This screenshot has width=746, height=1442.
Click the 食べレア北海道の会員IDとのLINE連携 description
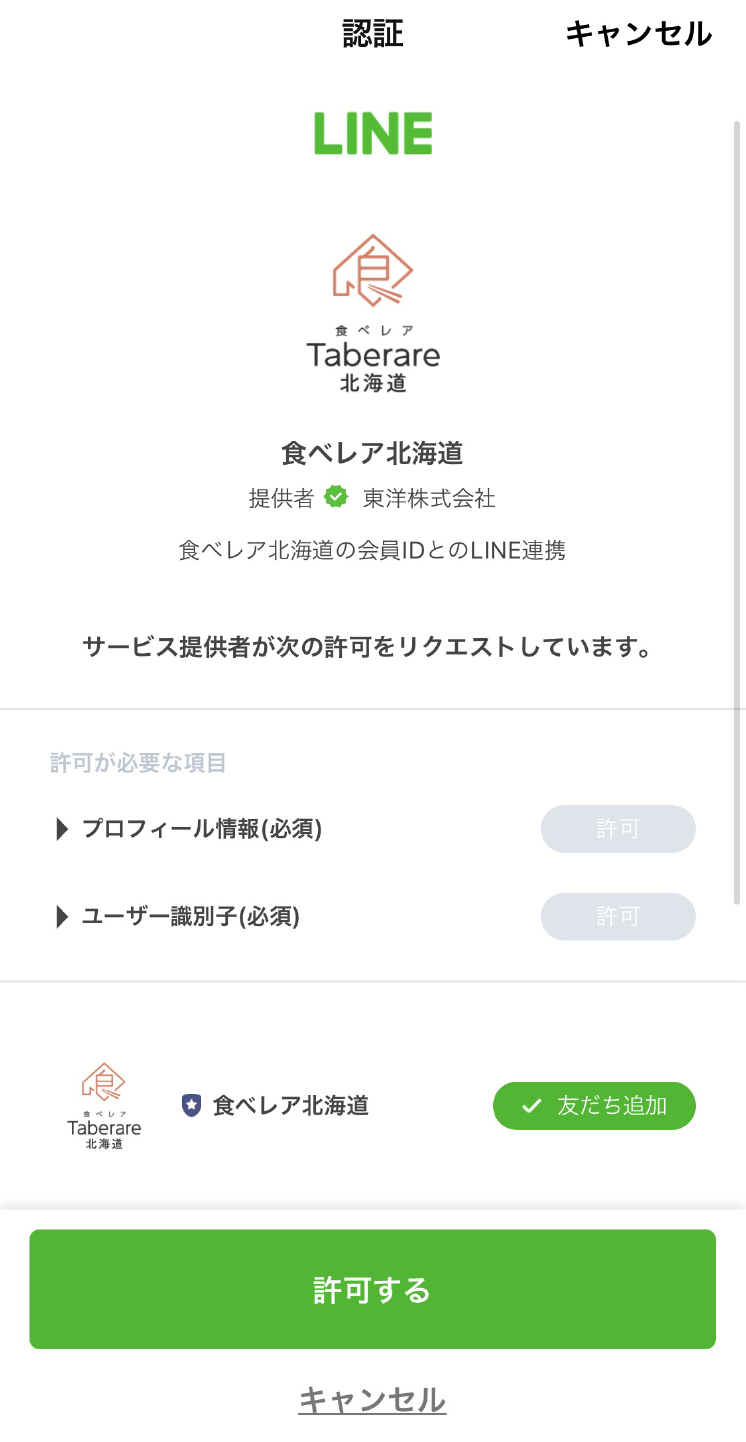tap(373, 550)
